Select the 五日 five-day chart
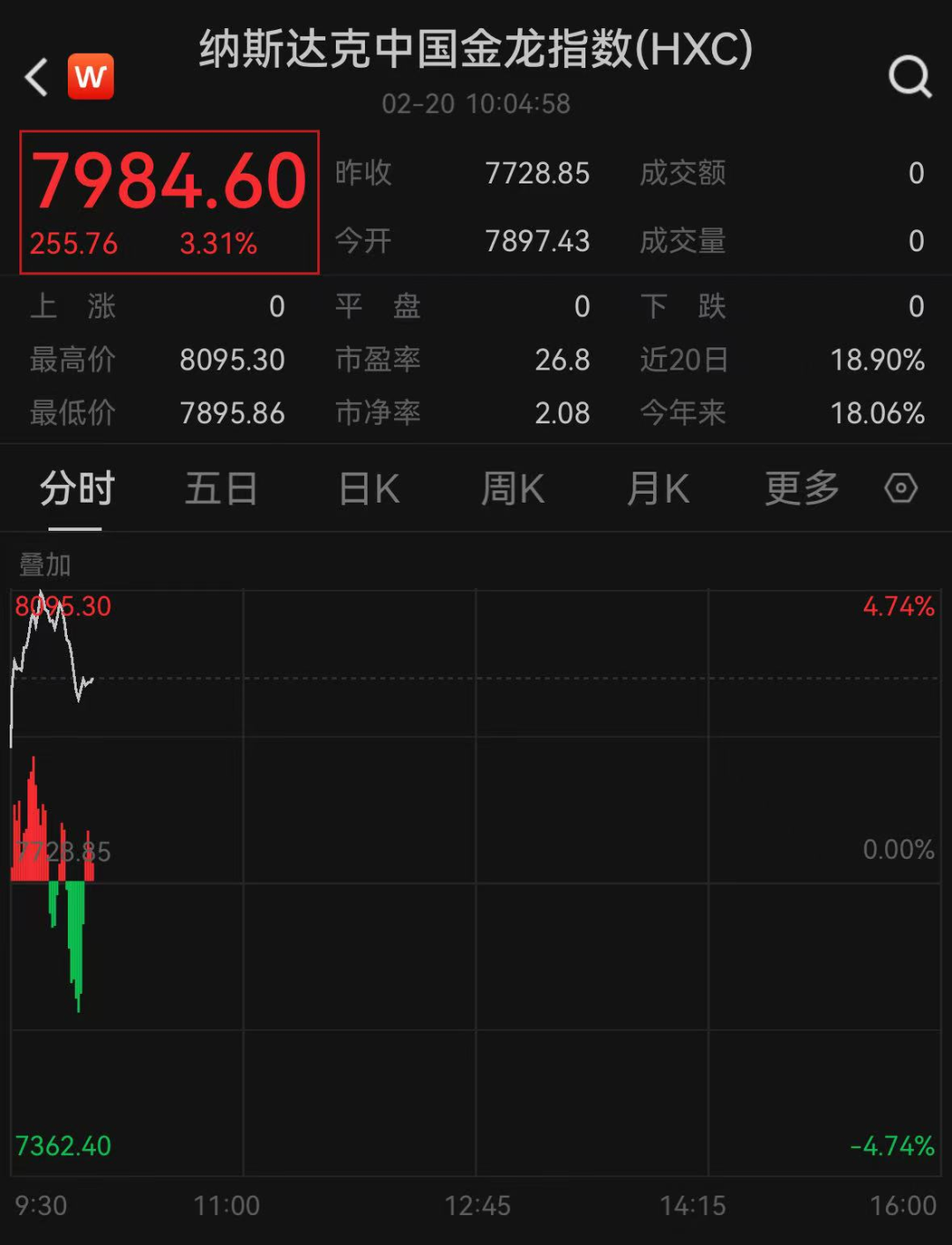The image size is (952, 1245). (220, 488)
